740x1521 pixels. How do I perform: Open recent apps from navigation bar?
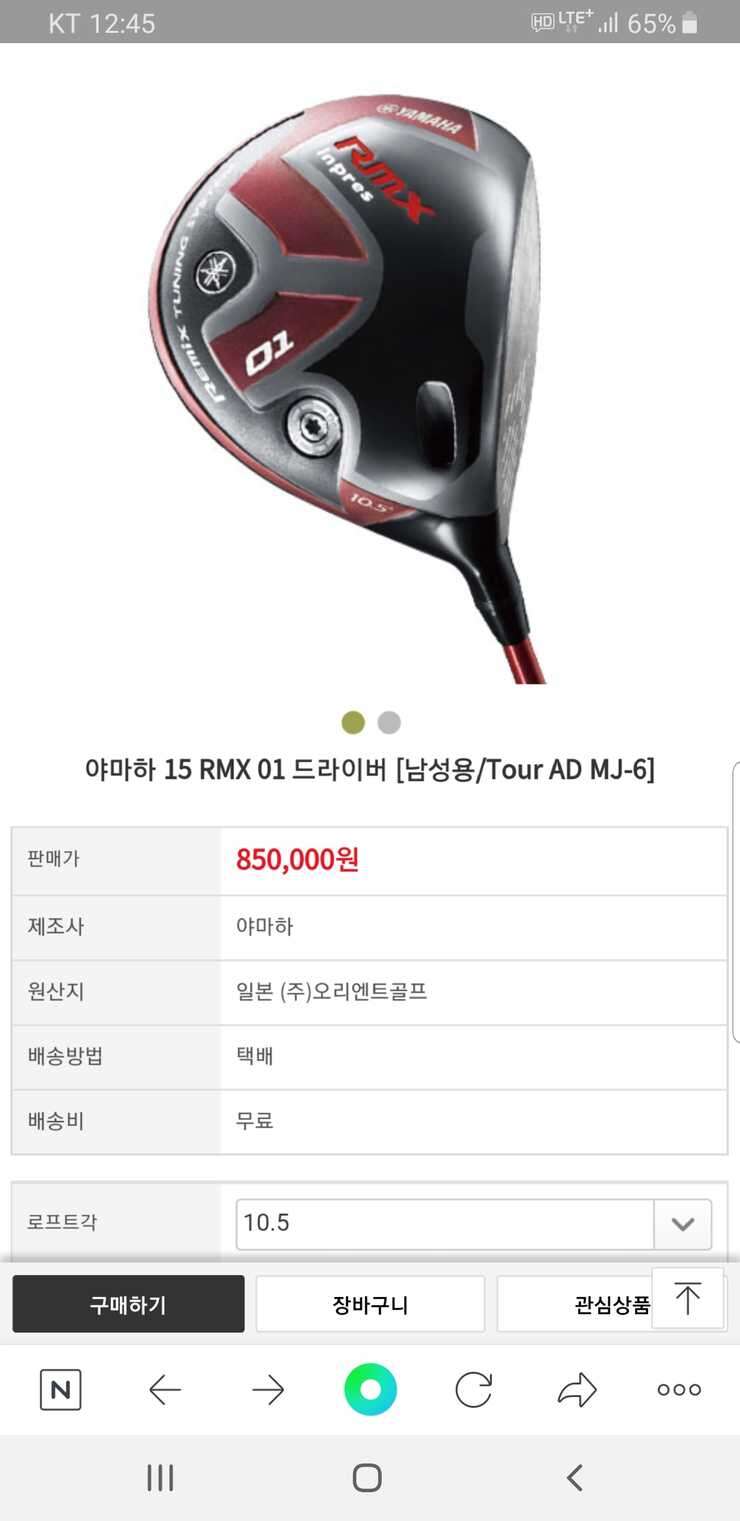(160, 1478)
